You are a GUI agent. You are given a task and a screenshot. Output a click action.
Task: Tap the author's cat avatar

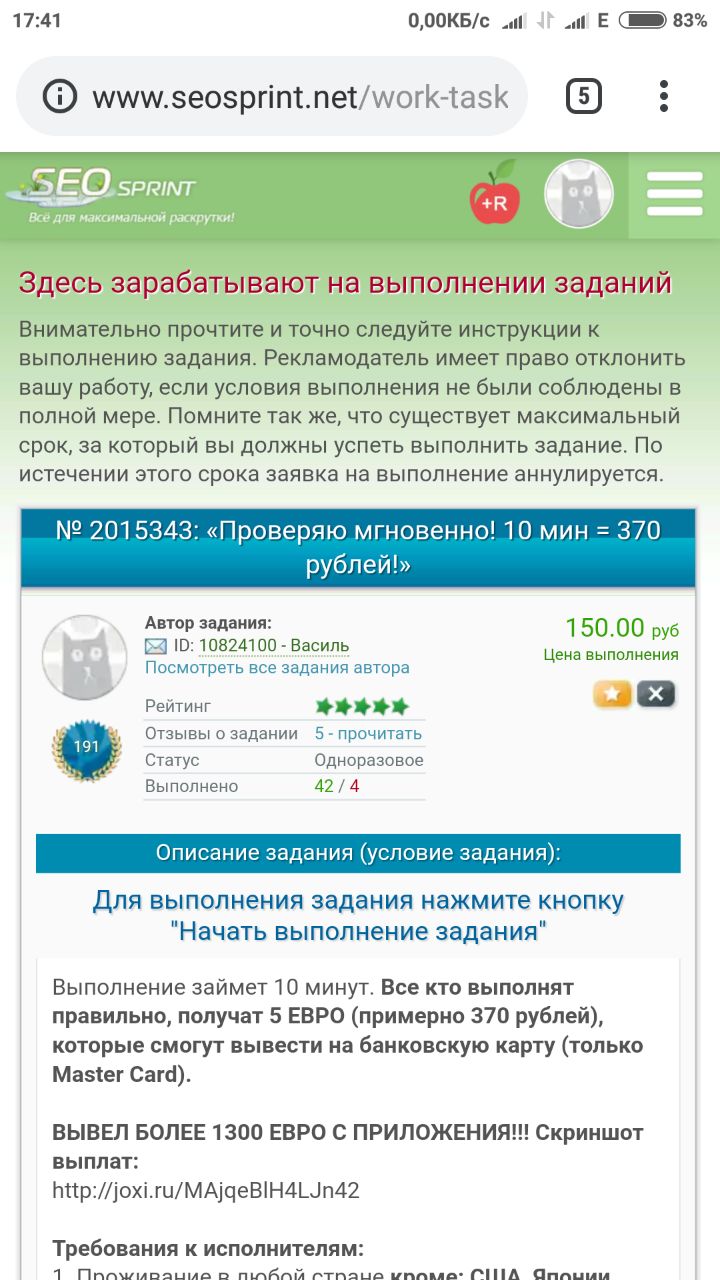coord(84,657)
